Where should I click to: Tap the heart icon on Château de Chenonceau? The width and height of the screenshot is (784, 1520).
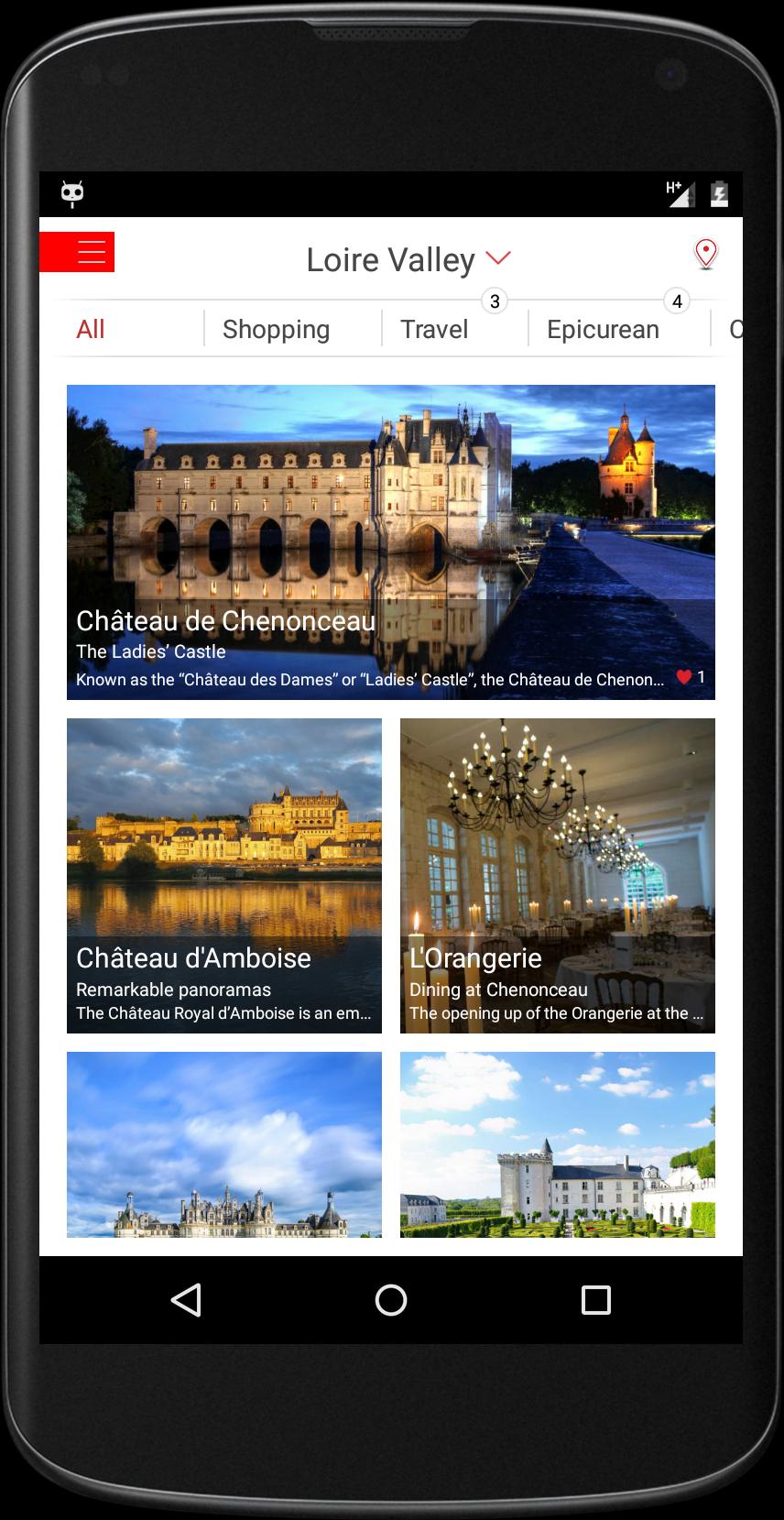683,676
